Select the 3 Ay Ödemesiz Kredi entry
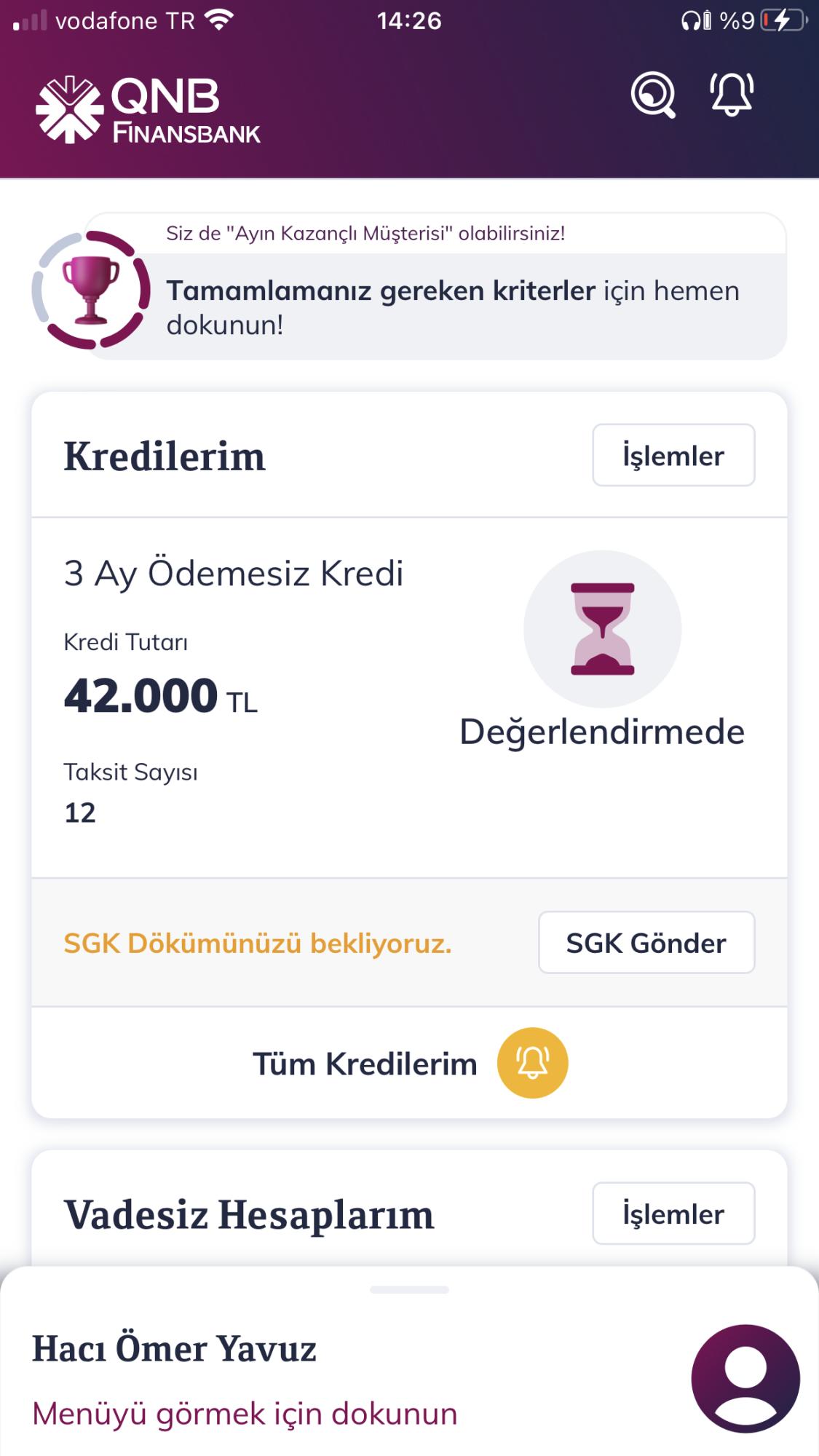Screen dimensions: 819x1456 tap(233, 573)
